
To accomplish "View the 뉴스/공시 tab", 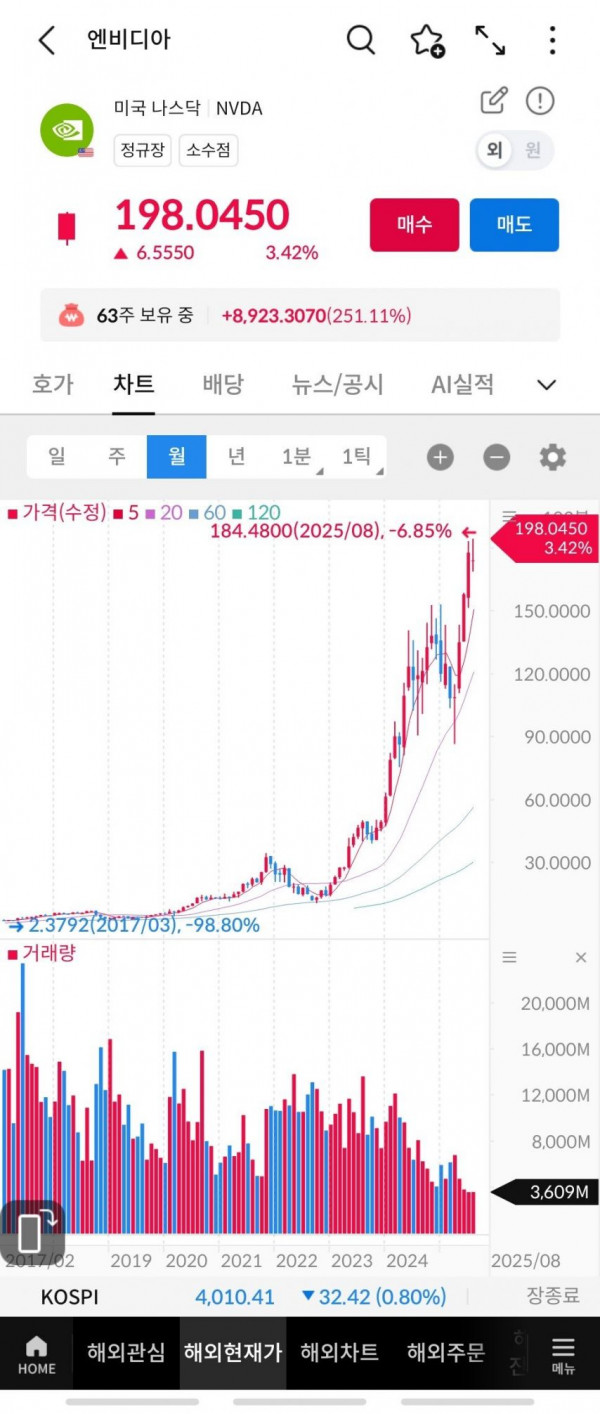I will point(337,384).
